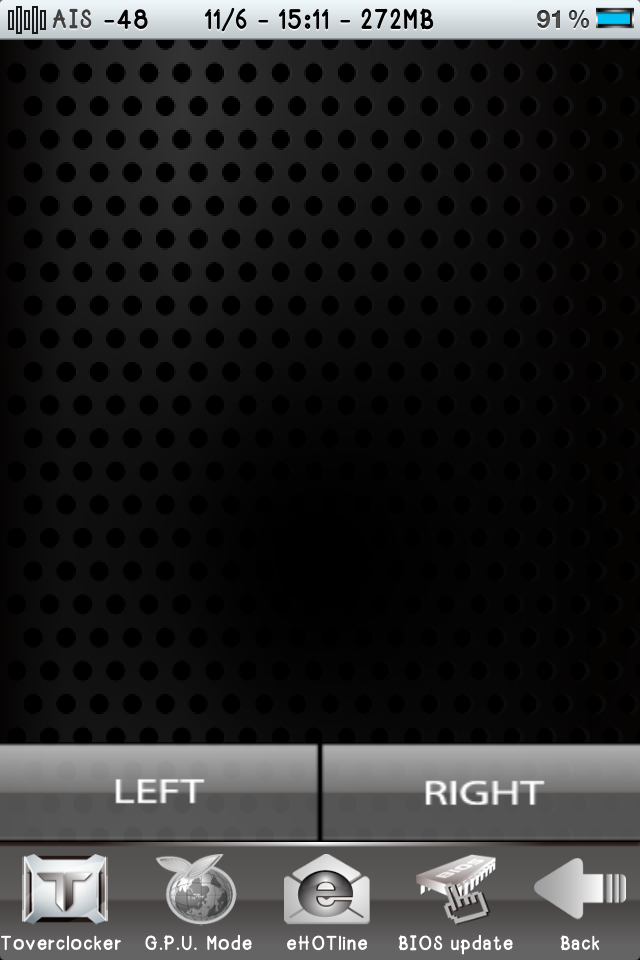
Task: Open the Toverclocker tab
Action: (x=64, y=902)
